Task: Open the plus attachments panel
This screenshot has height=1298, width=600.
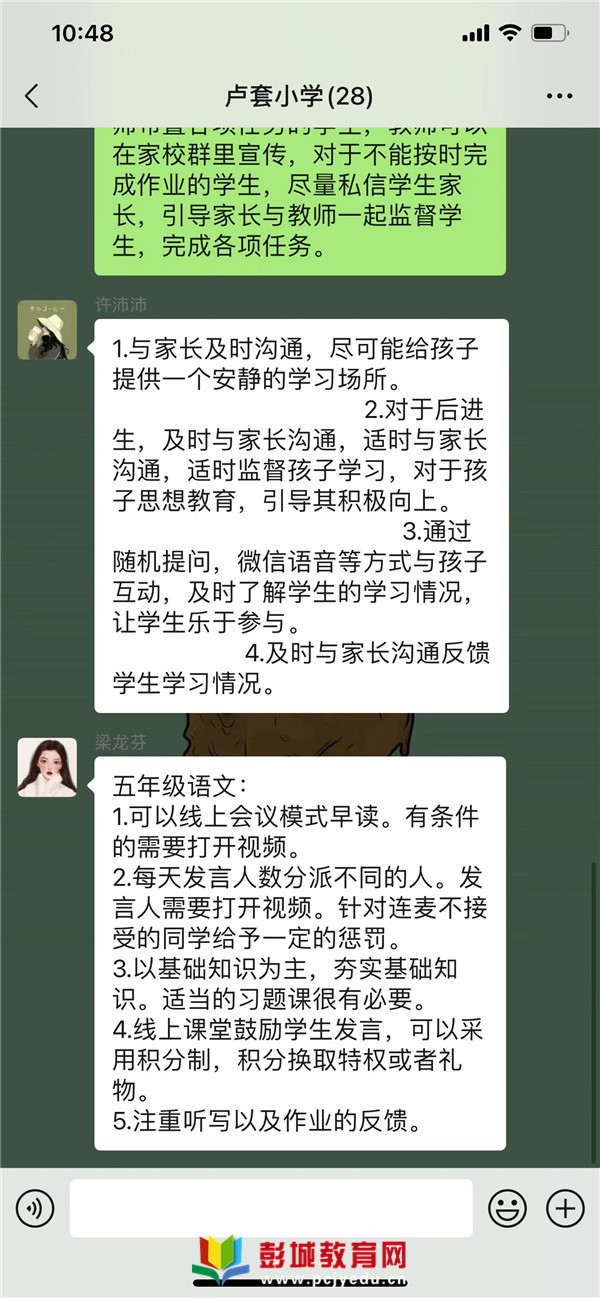Action: pos(565,1209)
